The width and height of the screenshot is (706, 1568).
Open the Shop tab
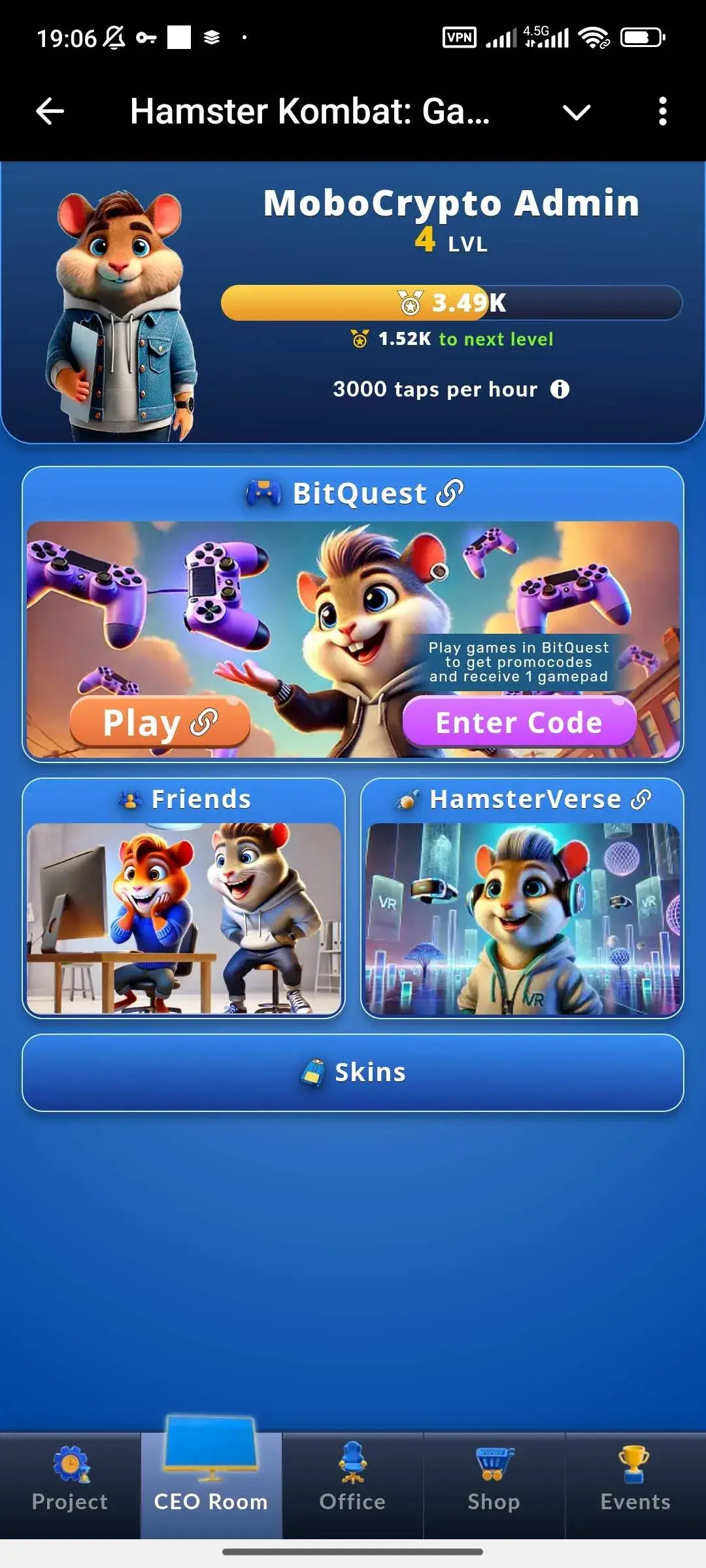coord(494,1486)
